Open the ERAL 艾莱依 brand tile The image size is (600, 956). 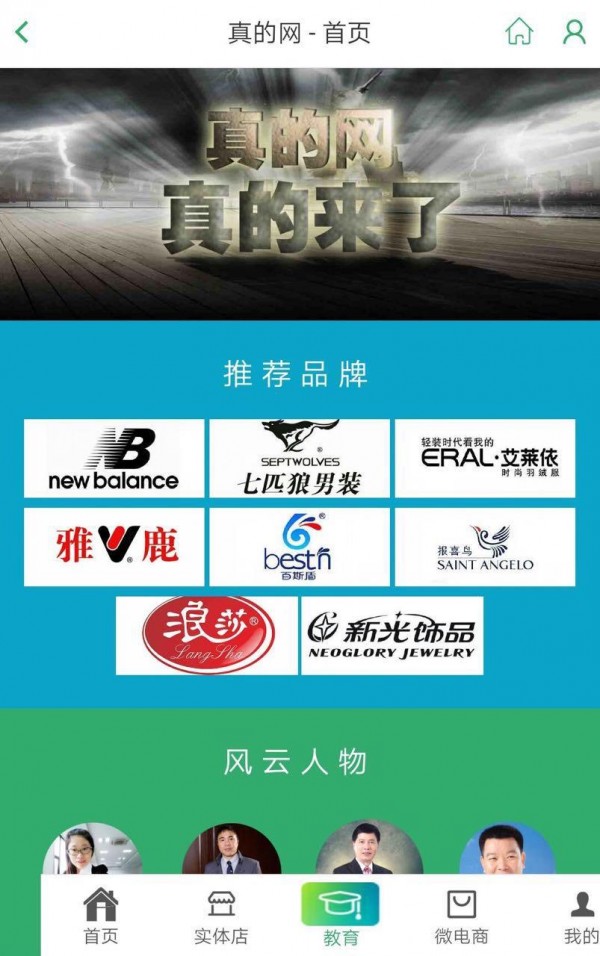[x=485, y=459]
